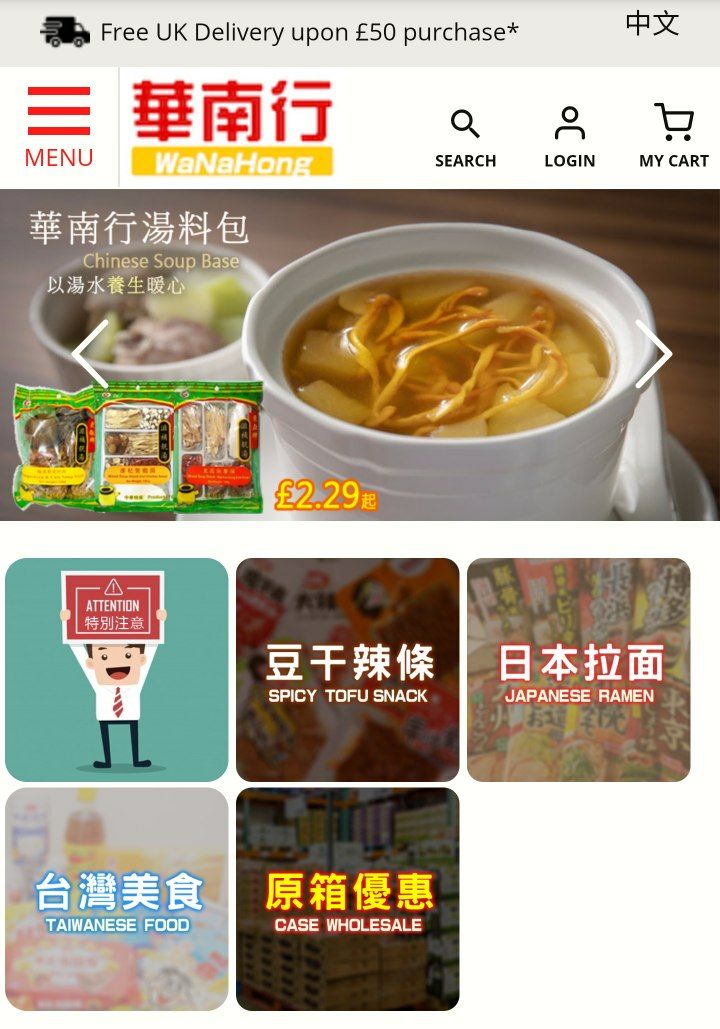The height and width of the screenshot is (1029, 720).
Task: Open Case Wholesale category
Action: 348,899
